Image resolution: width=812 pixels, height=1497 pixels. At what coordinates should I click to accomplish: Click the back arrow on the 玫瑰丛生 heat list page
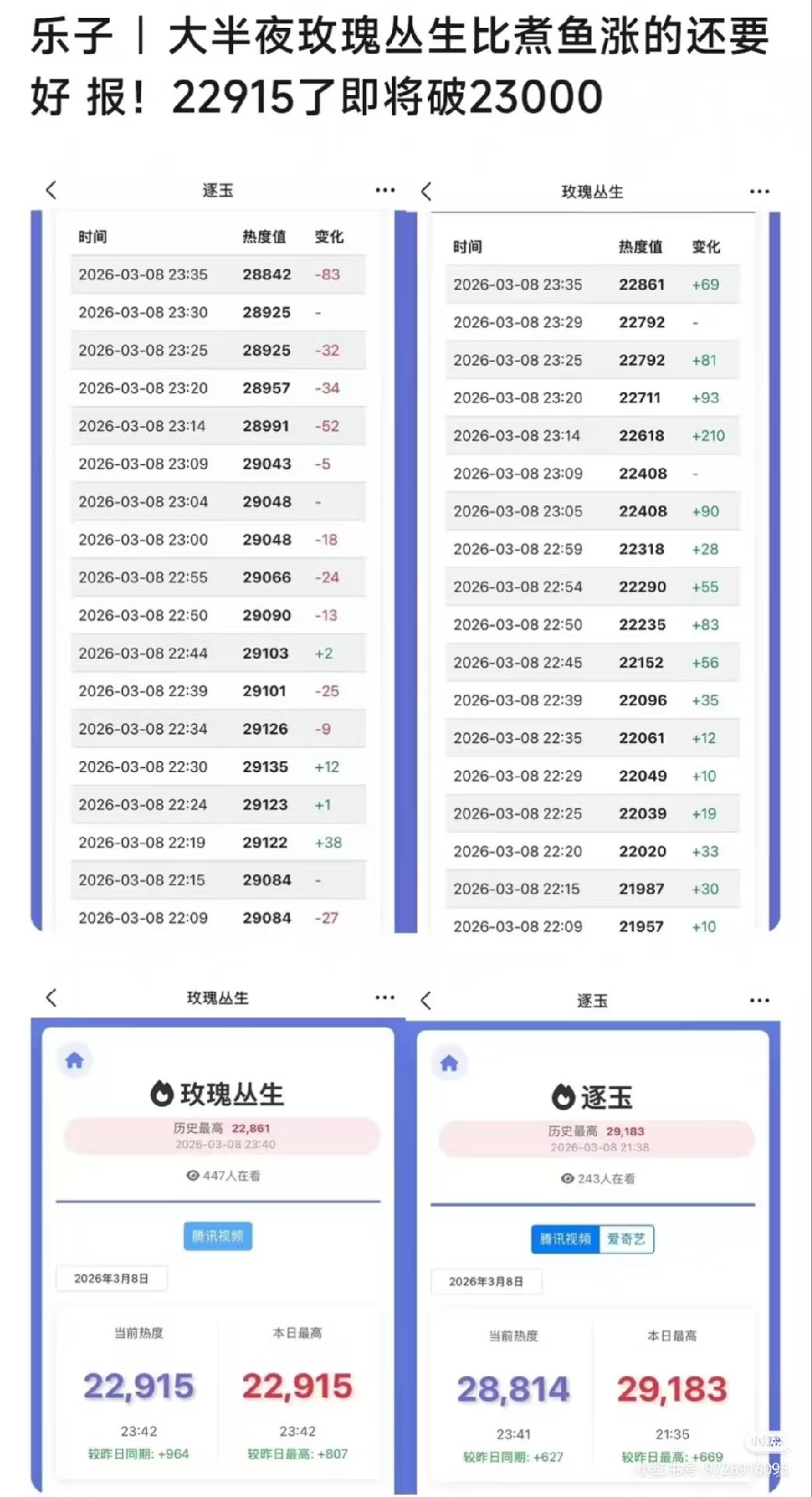[425, 189]
